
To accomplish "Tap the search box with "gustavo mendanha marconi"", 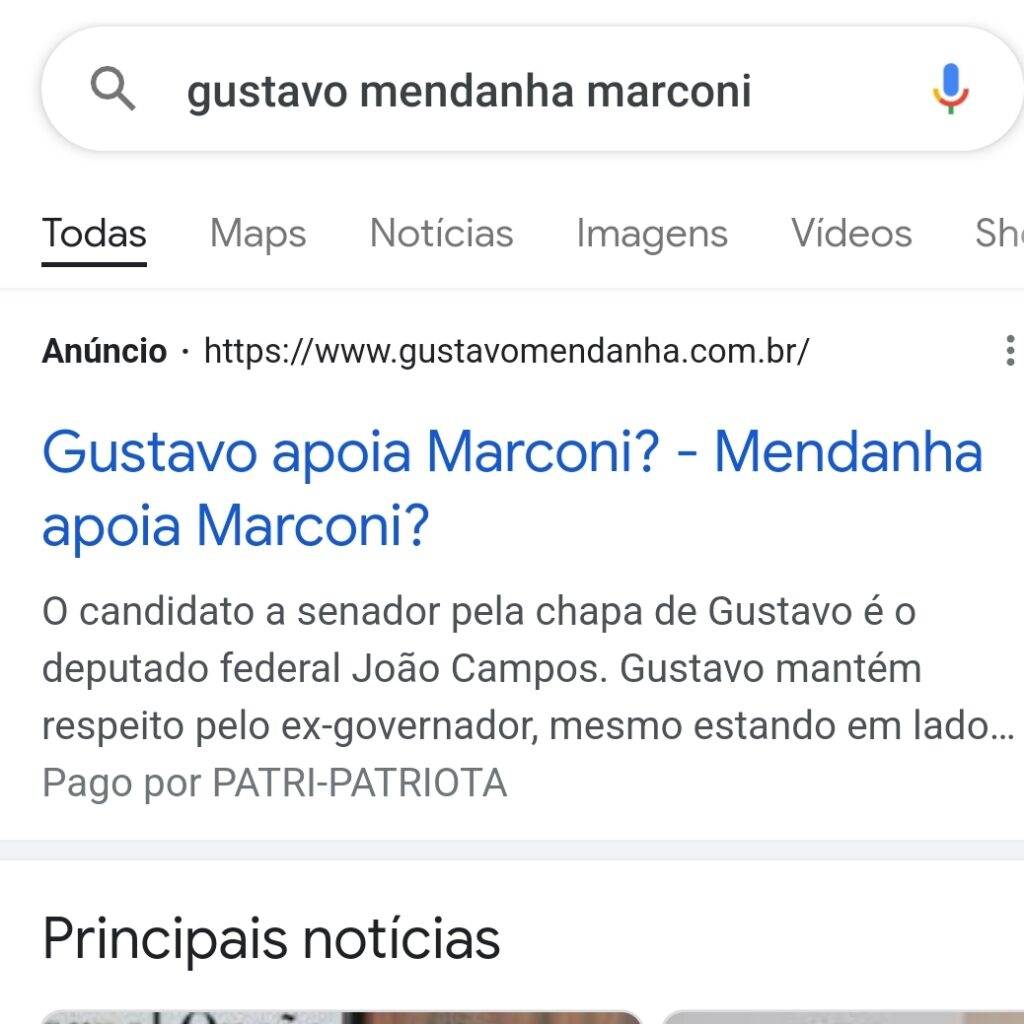I will pyautogui.click(x=470, y=92).
